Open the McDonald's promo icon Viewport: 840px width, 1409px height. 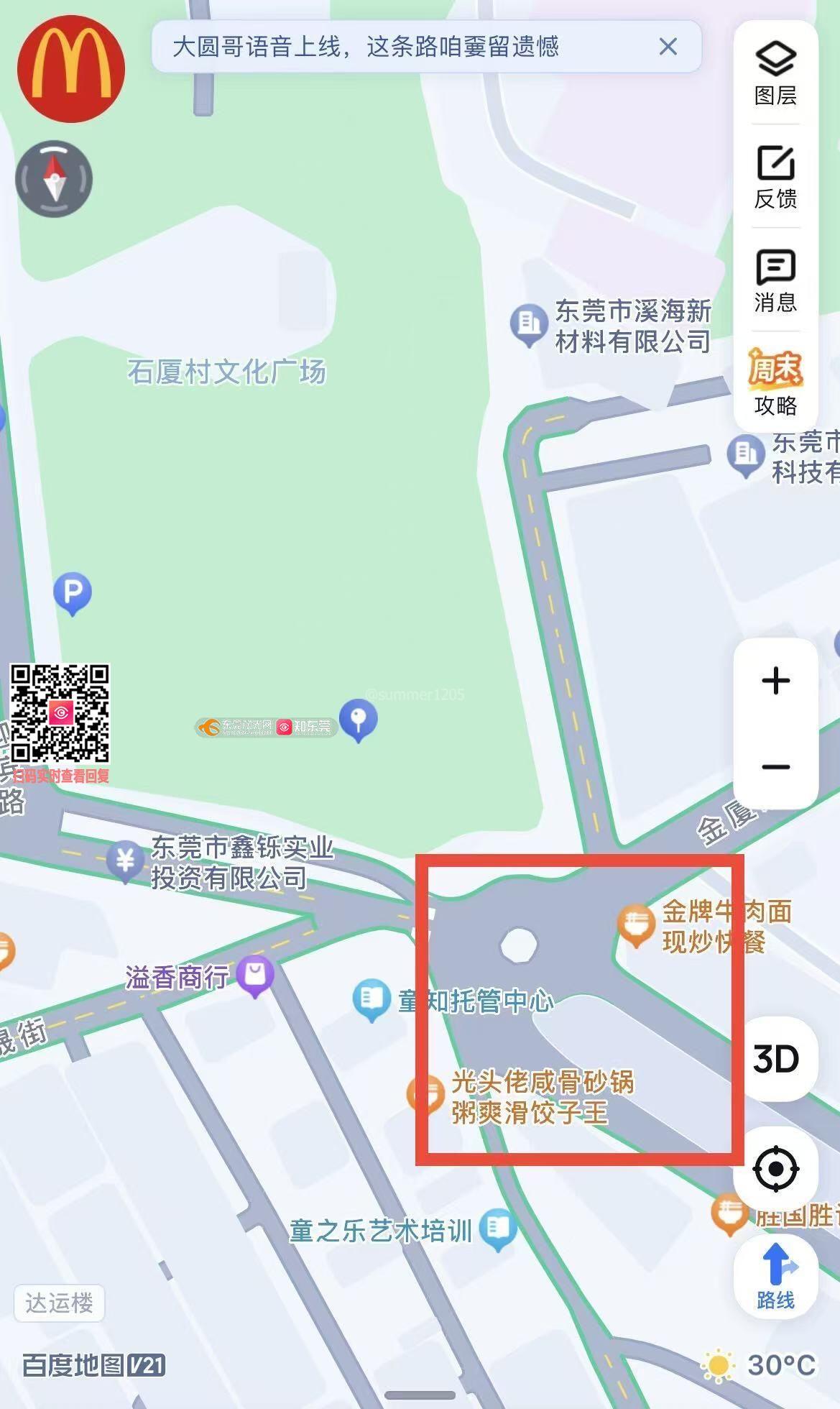pos(70,69)
